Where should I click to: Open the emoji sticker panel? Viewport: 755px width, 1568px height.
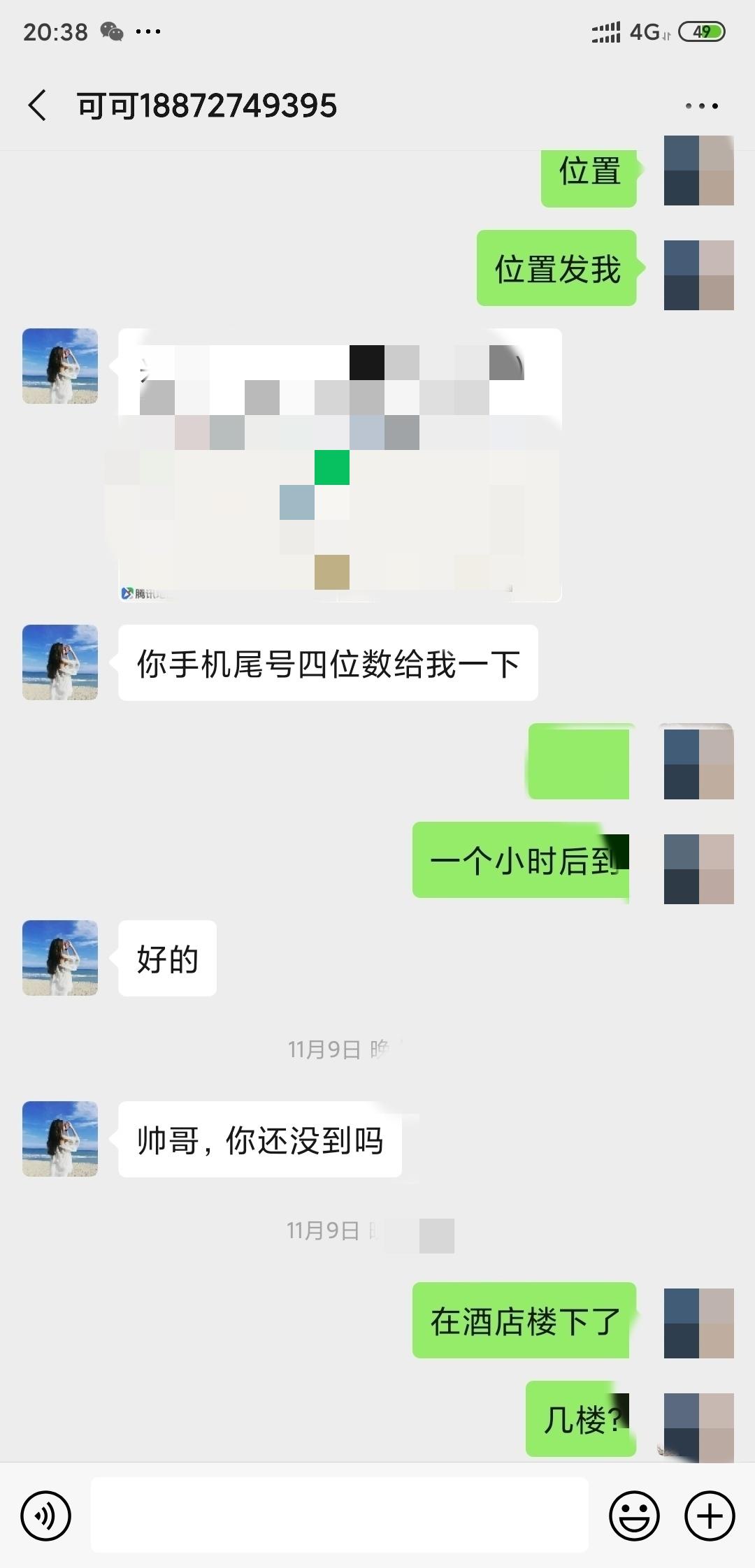pyautogui.click(x=634, y=1516)
